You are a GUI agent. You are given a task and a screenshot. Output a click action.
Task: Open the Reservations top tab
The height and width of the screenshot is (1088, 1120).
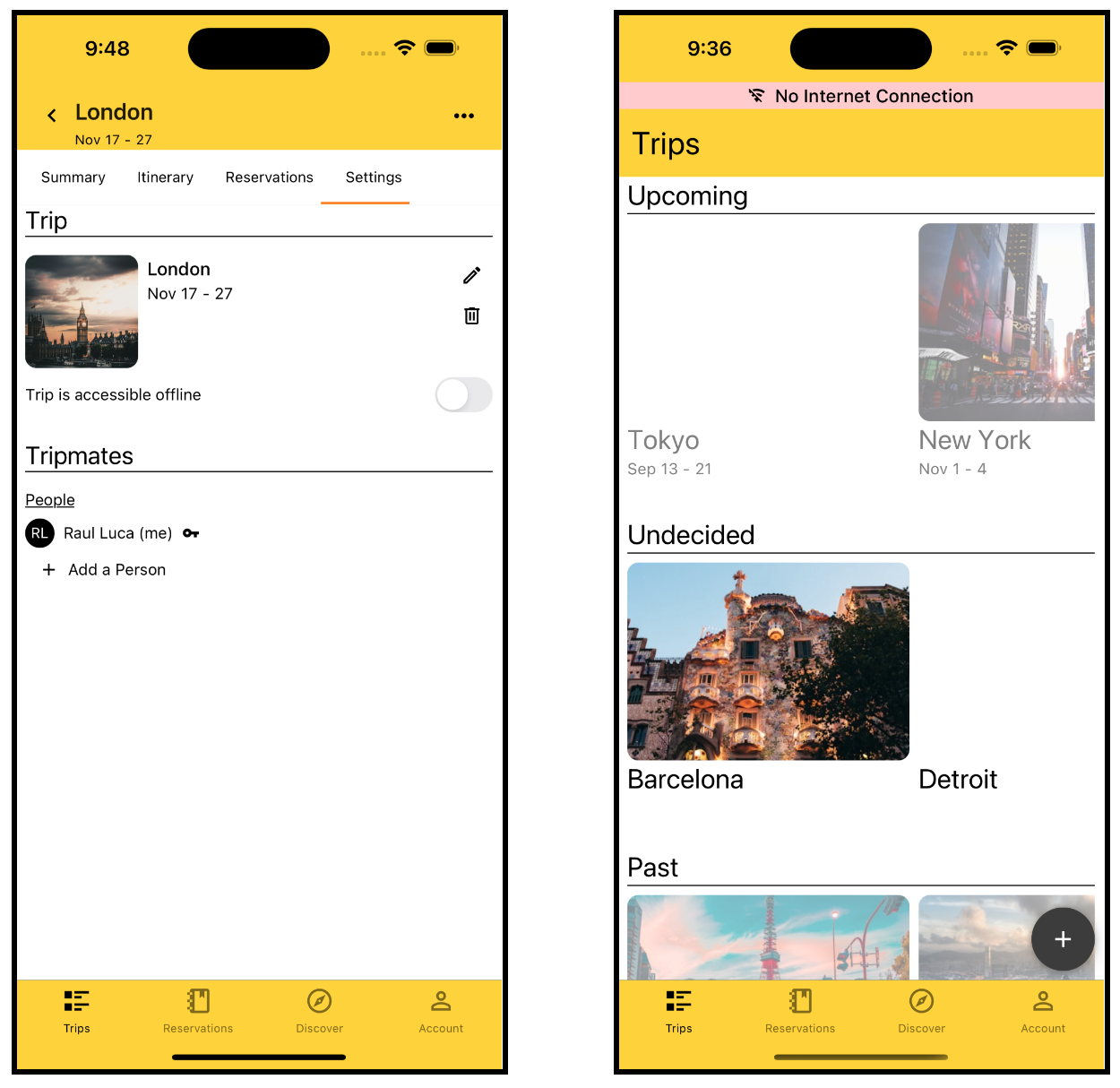coord(269,177)
